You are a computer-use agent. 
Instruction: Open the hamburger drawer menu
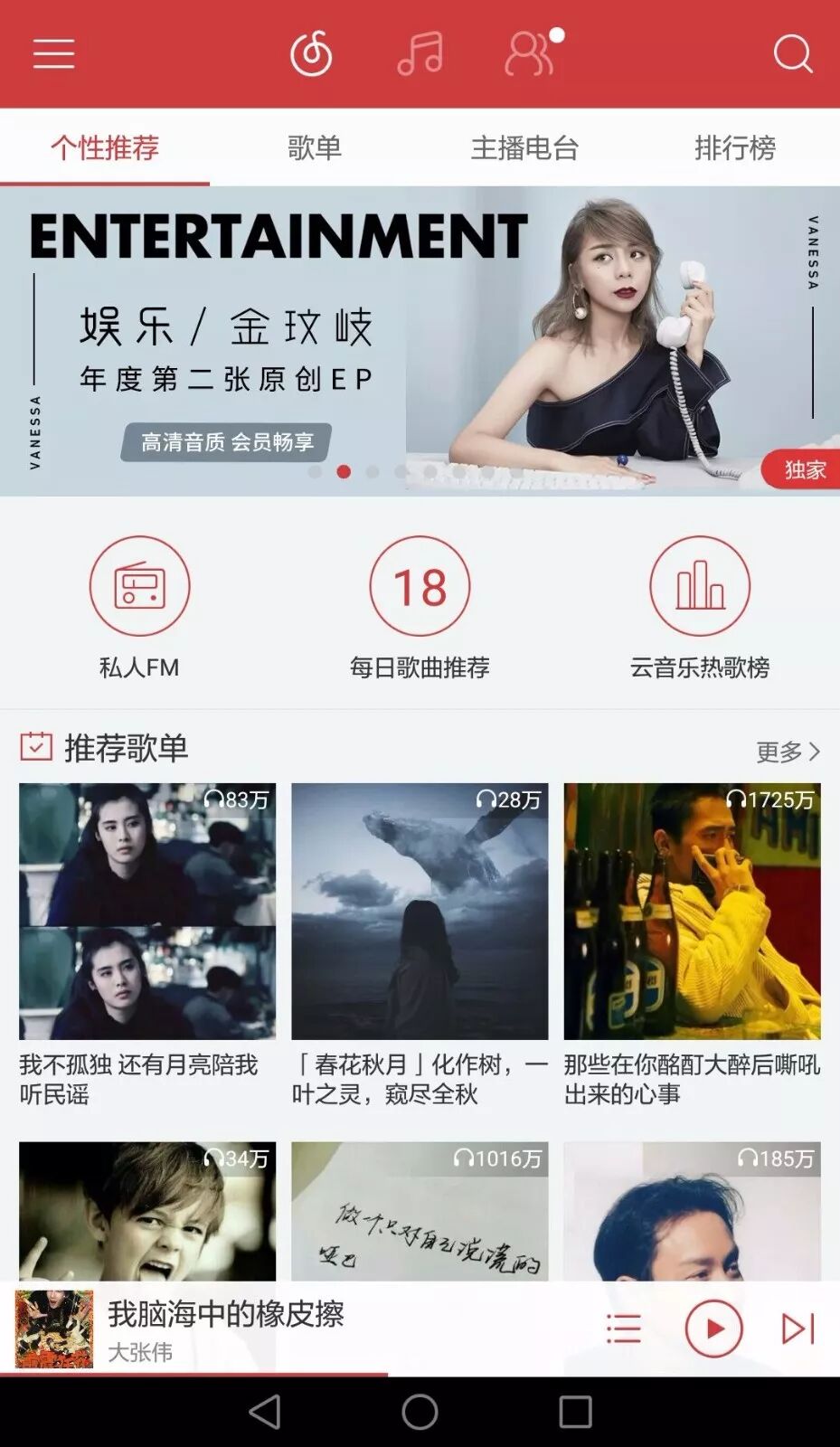pyautogui.click(x=53, y=54)
